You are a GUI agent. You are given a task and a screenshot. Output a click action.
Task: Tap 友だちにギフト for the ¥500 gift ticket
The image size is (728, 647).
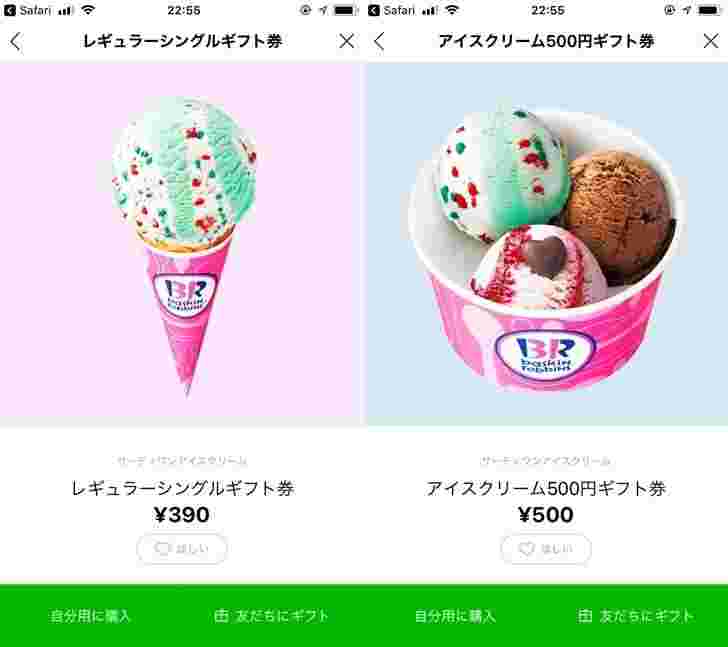pos(636,615)
